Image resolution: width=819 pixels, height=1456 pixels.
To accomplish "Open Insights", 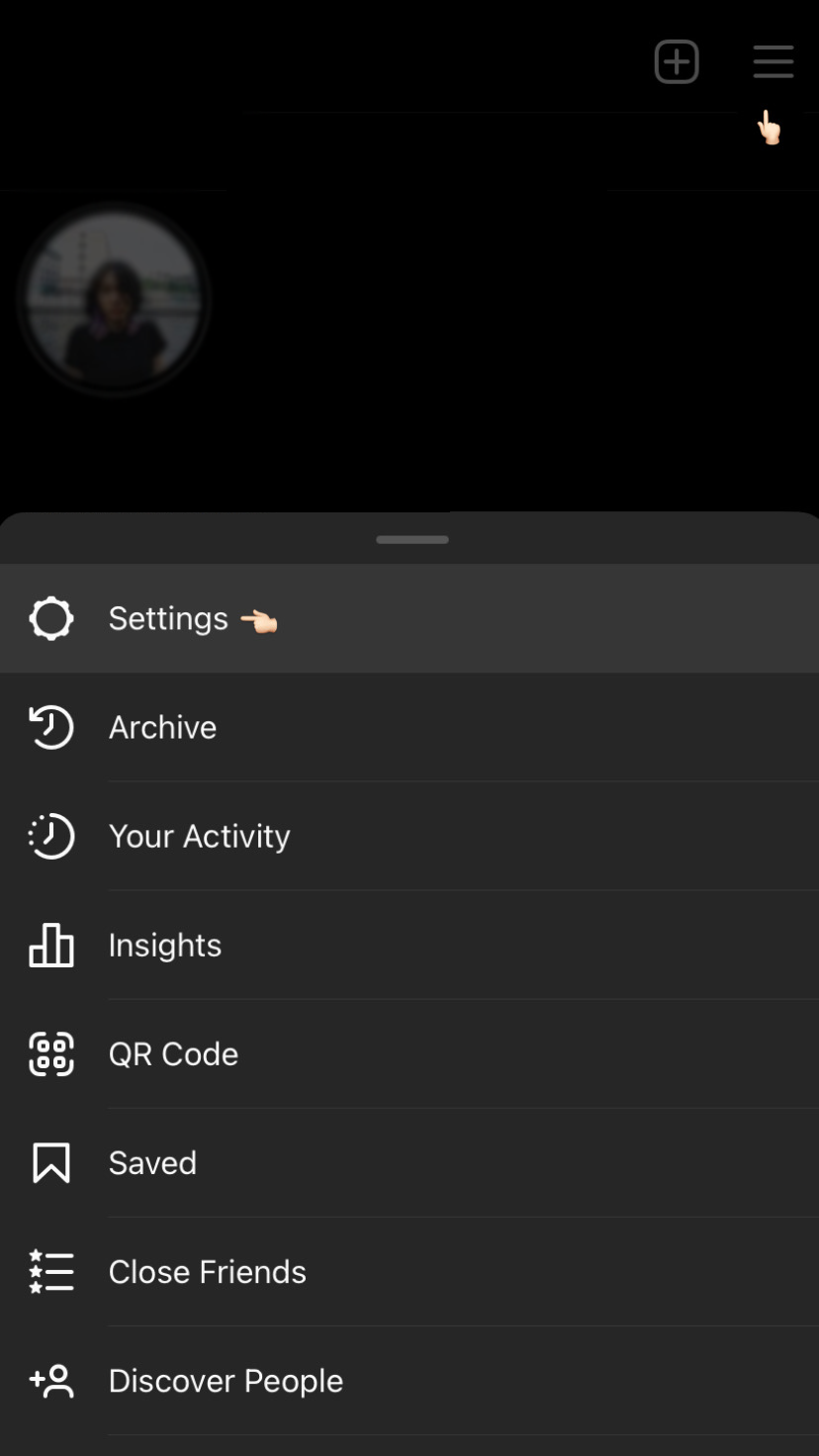I will pyautogui.click(x=164, y=946).
